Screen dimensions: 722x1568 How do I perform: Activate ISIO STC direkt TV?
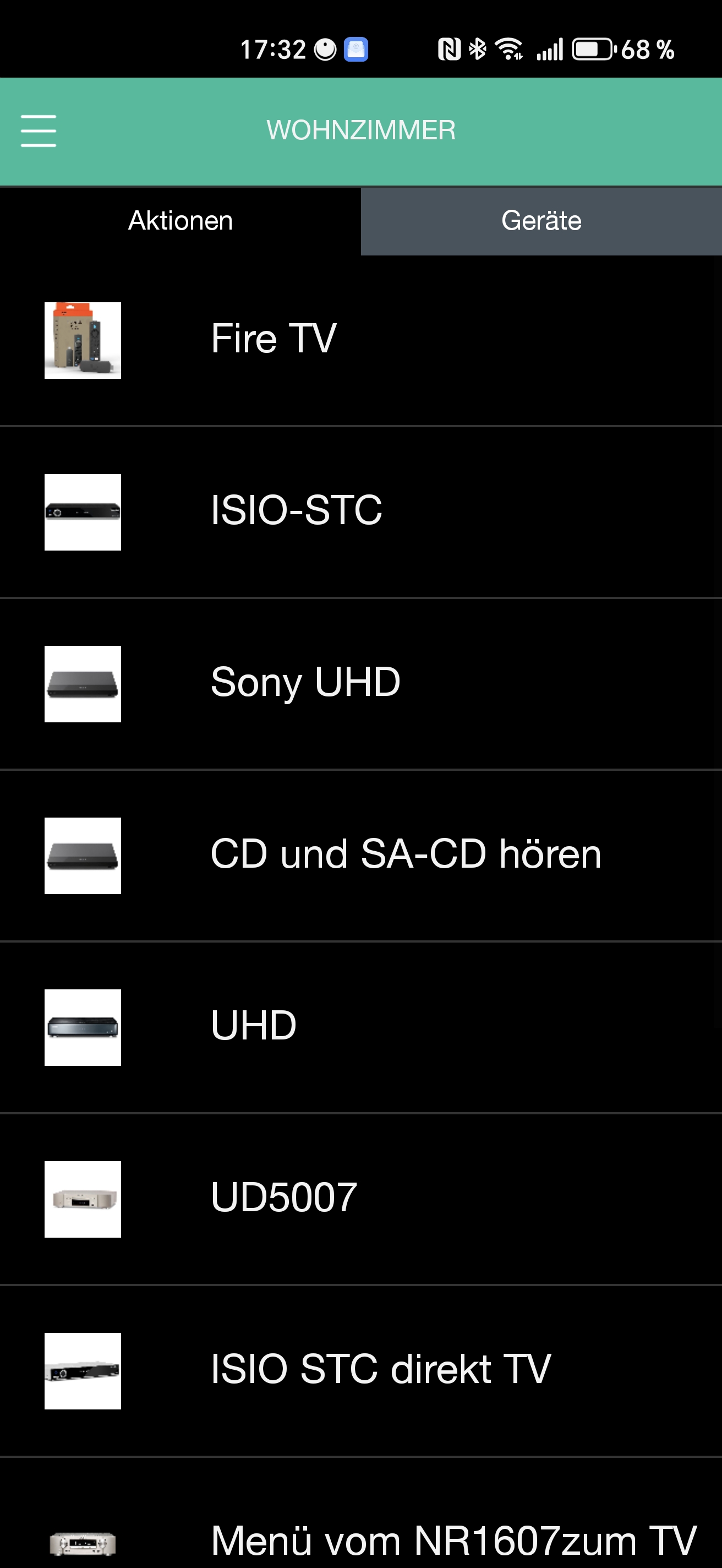(x=381, y=1369)
